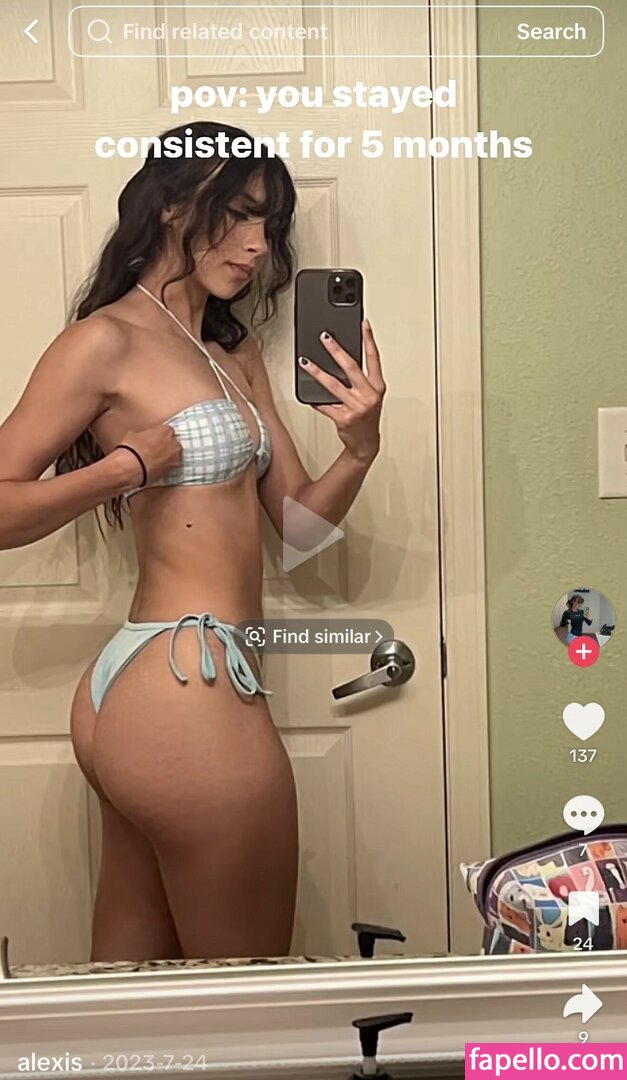Viewport: 627px width, 1080px height.
Task: Follow the creator with the plus badge
Action: 583,652
